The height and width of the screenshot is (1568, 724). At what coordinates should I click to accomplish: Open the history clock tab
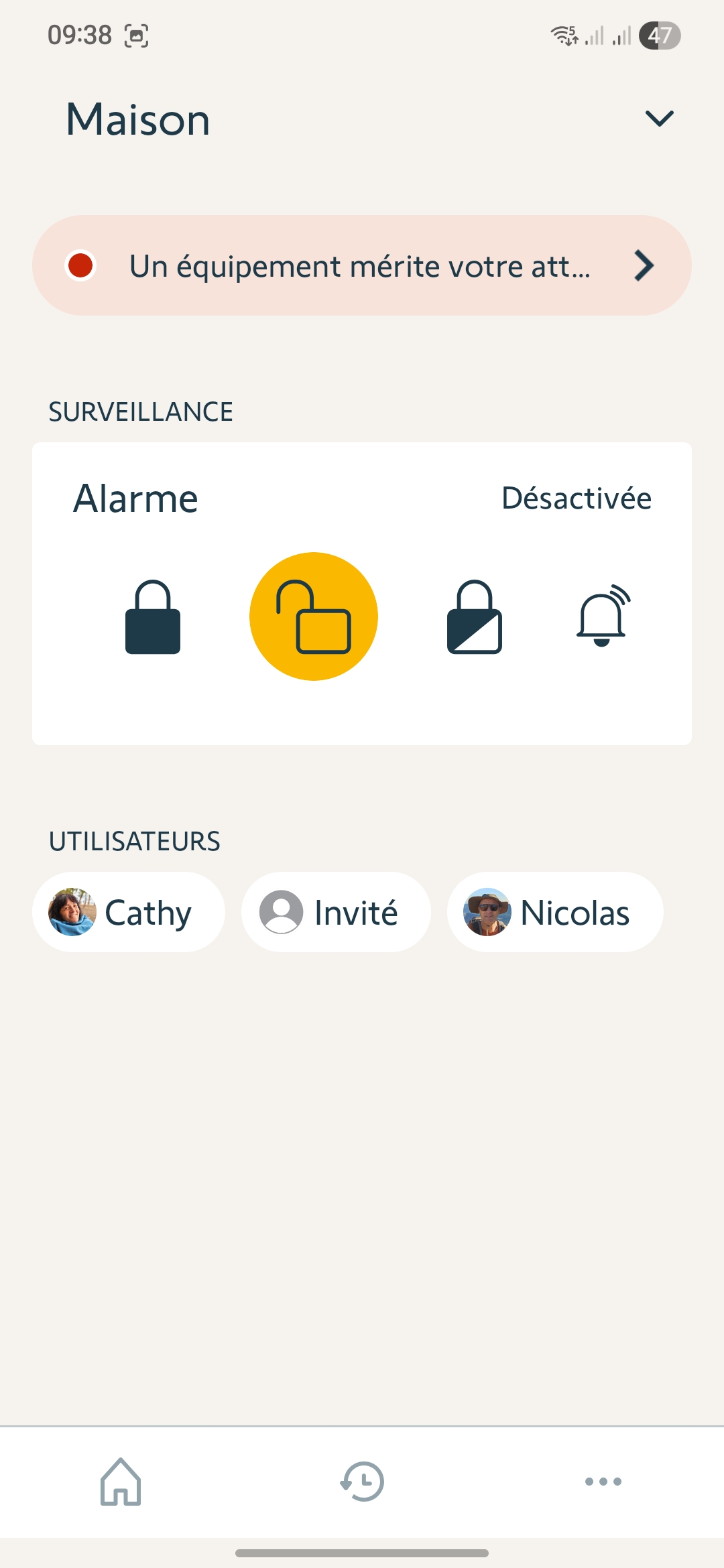pyautogui.click(x=362, y=1482)
